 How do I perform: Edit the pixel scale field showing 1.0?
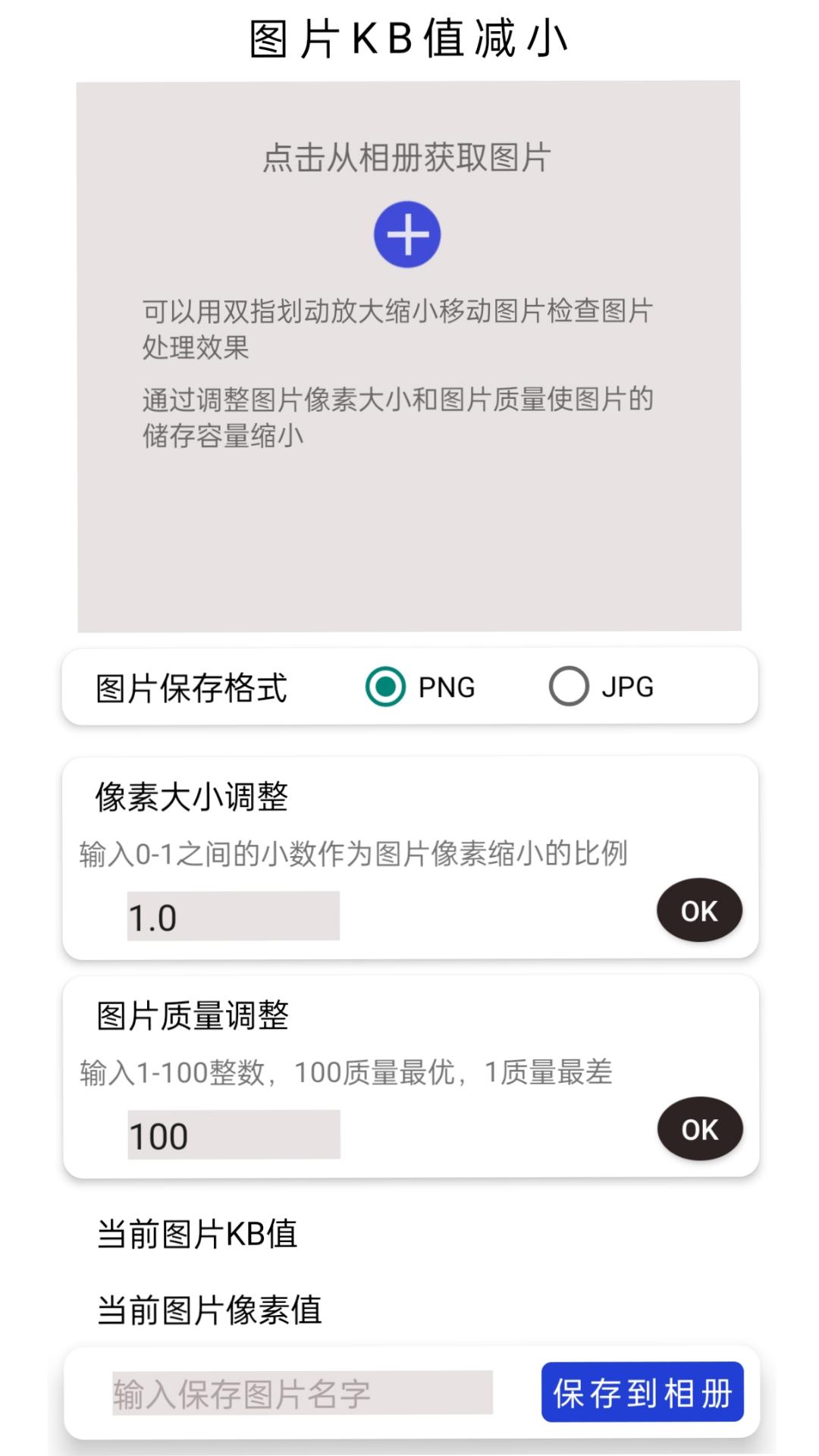(x=234, y=916)
